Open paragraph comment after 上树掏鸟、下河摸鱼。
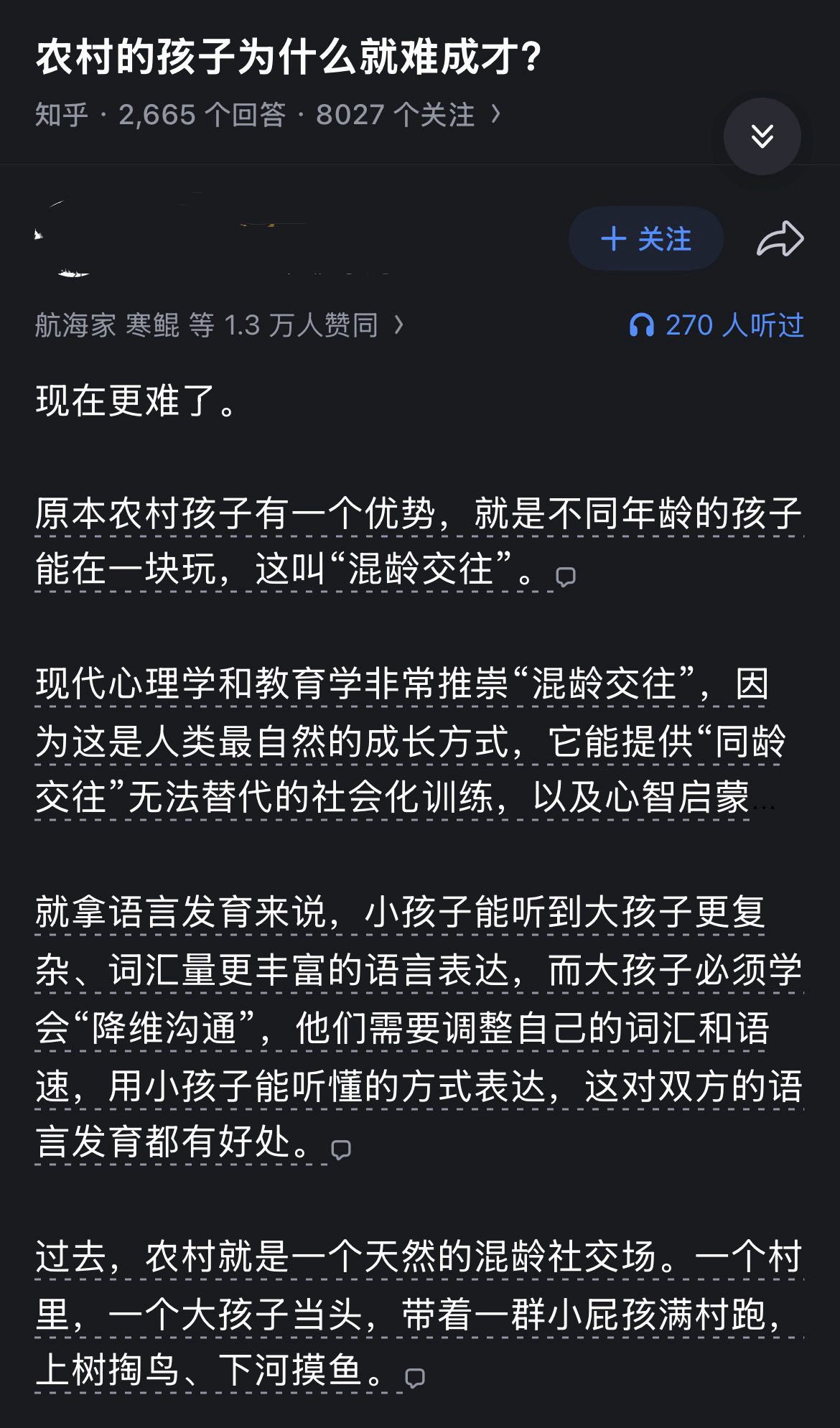 point(415,1377)
